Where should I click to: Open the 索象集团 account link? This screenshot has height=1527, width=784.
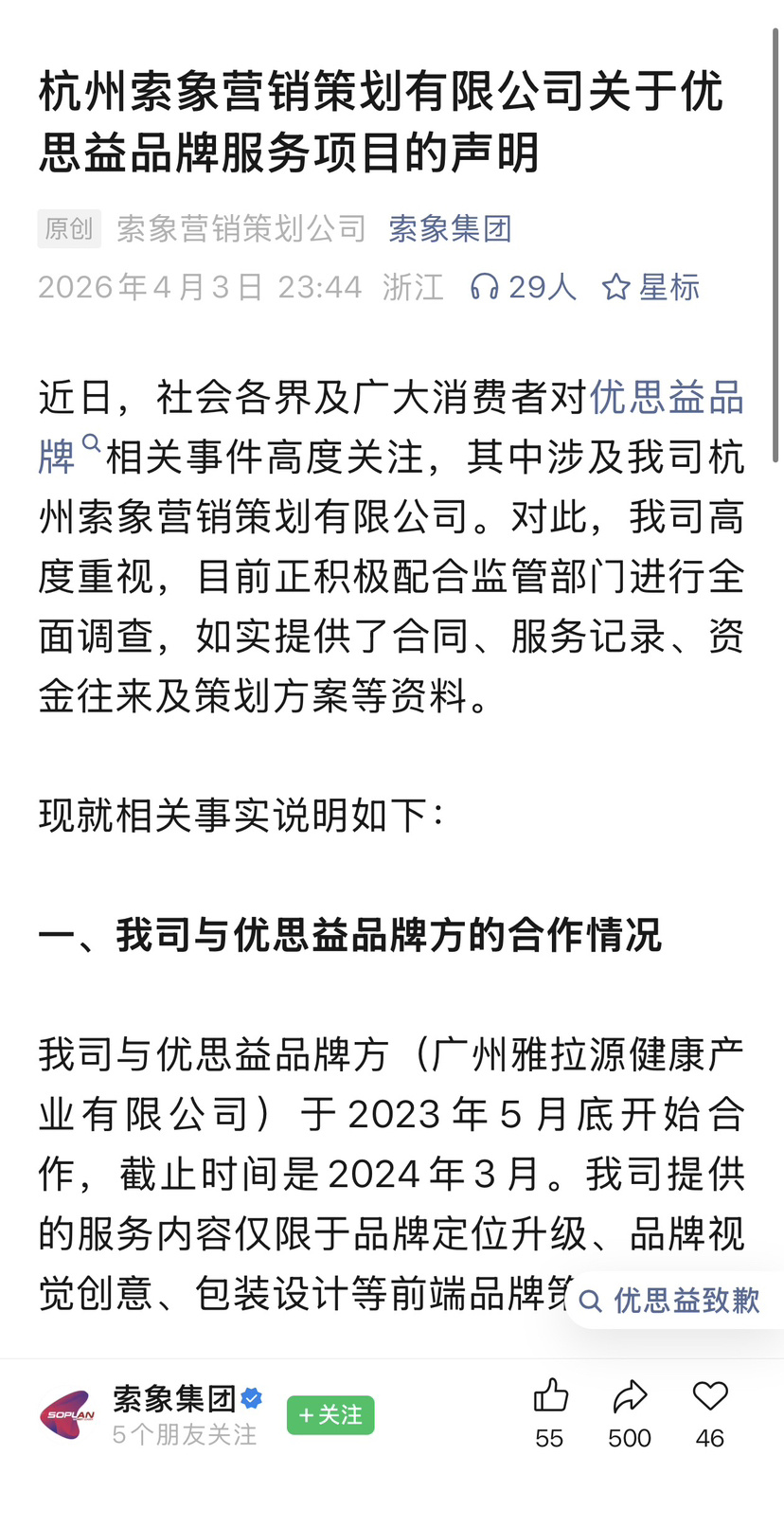(450, 228)
